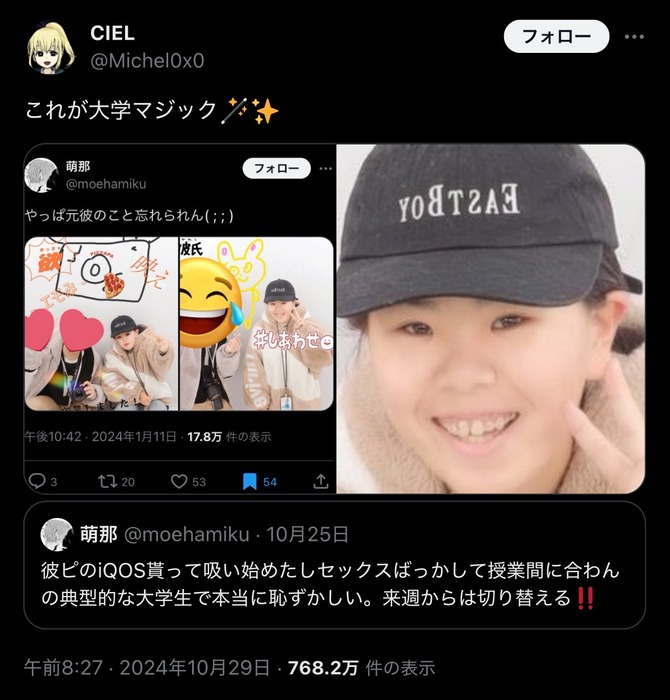
Task: Open the left attached screenshot image
Action: (x=180, y=320)
